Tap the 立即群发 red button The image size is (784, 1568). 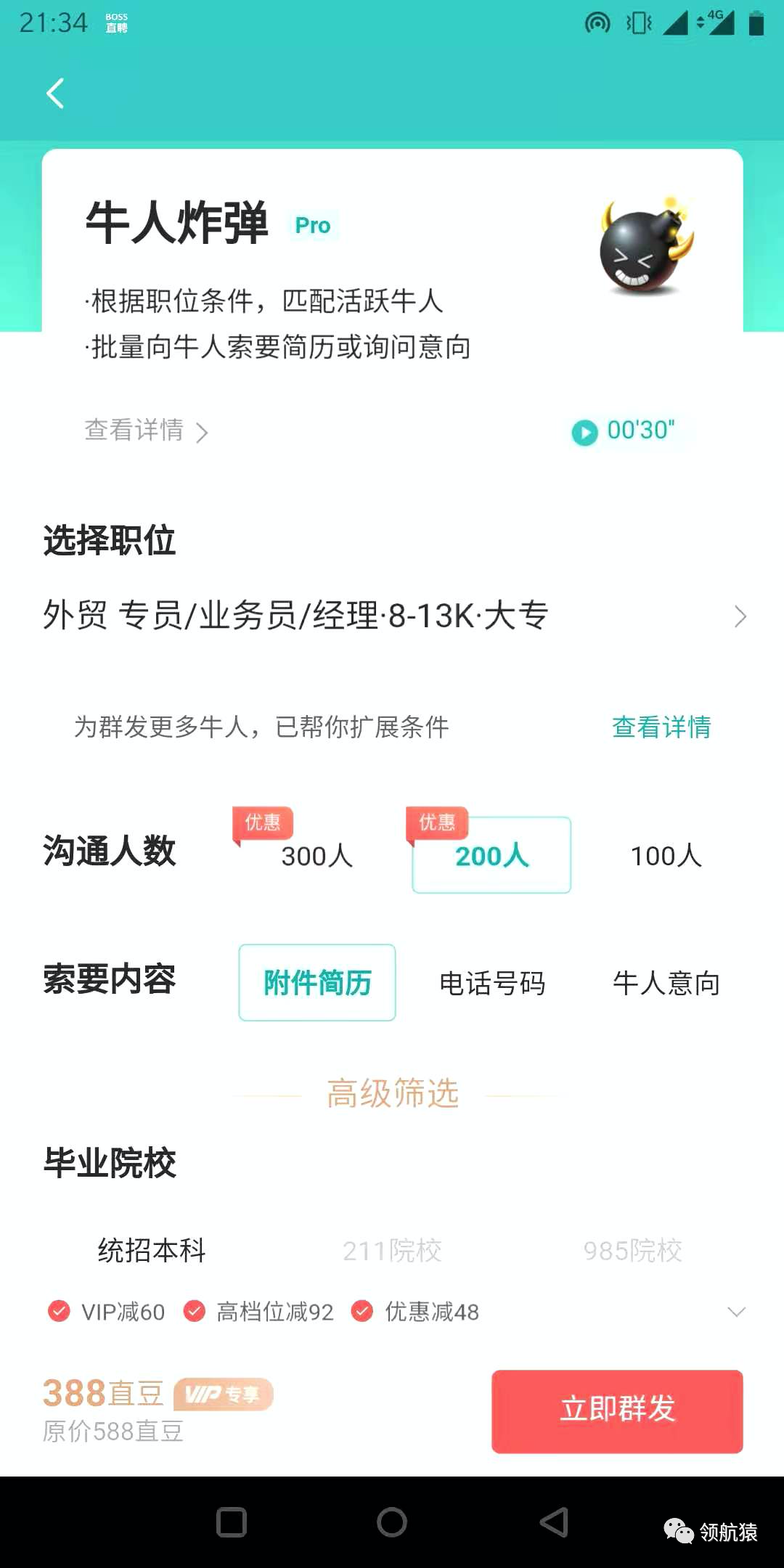pyautogui.click(x=616, y=1410)
